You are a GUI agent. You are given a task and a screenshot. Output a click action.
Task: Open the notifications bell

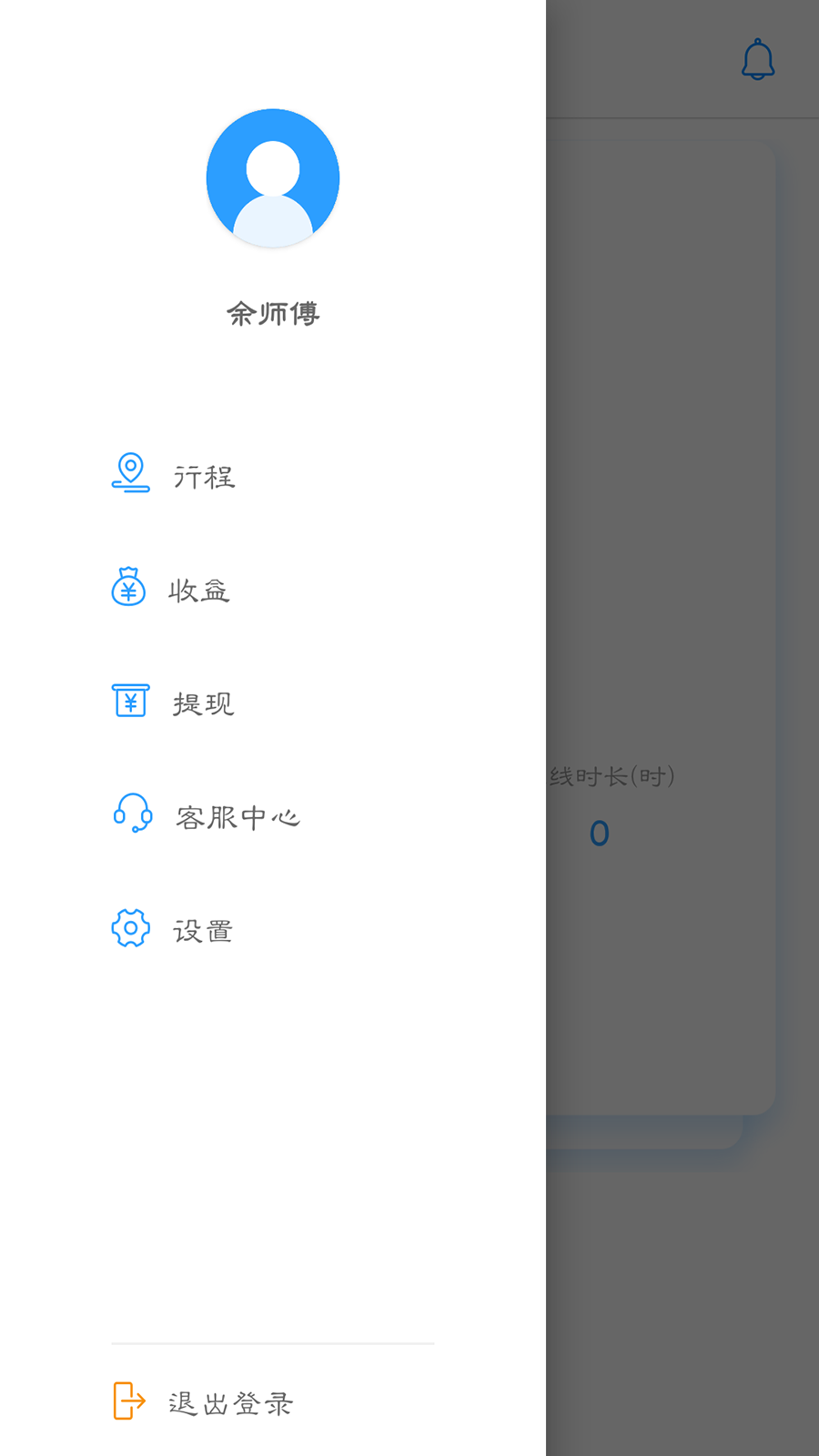[757, 60]
